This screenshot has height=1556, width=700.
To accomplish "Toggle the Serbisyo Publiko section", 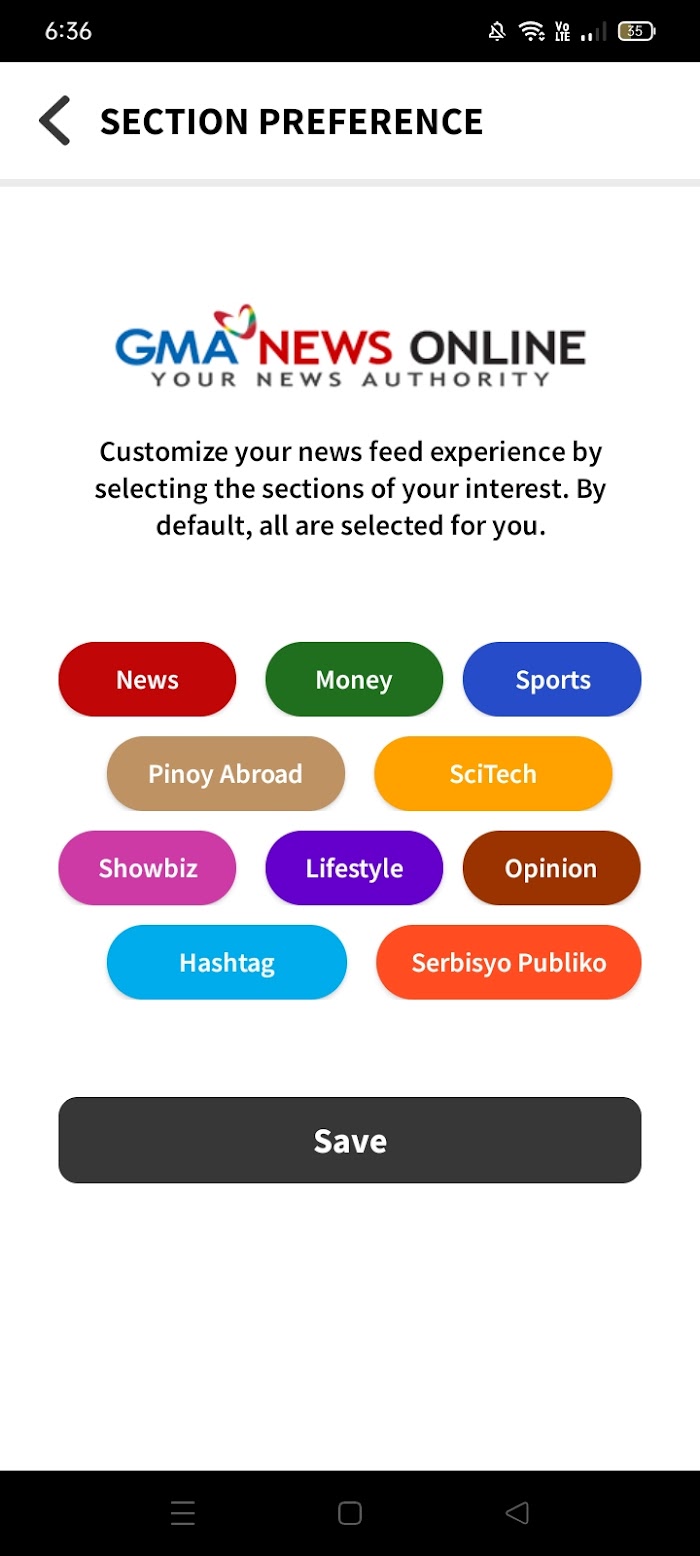I will pos(509,962).
